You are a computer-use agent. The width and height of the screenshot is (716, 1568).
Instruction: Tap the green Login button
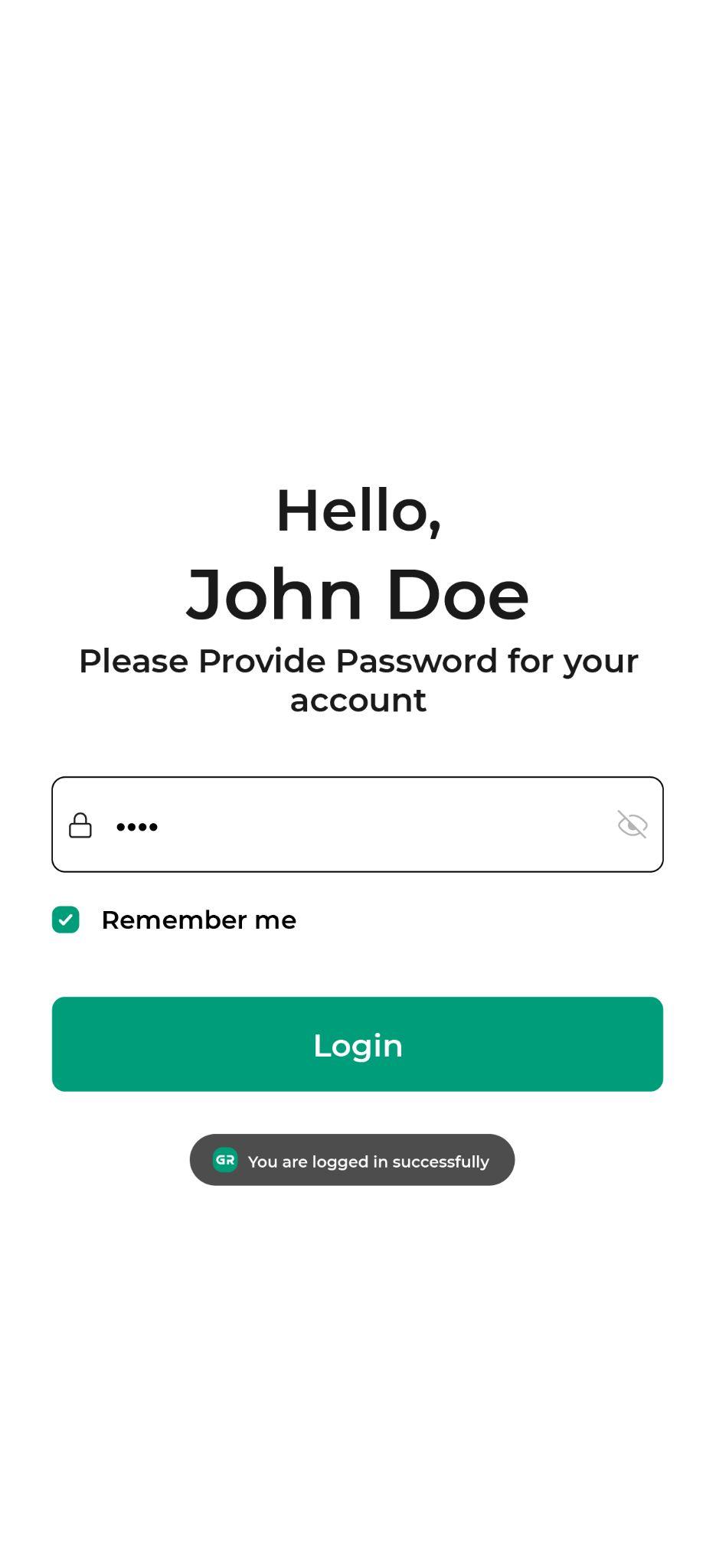(x=357, y=1044)
